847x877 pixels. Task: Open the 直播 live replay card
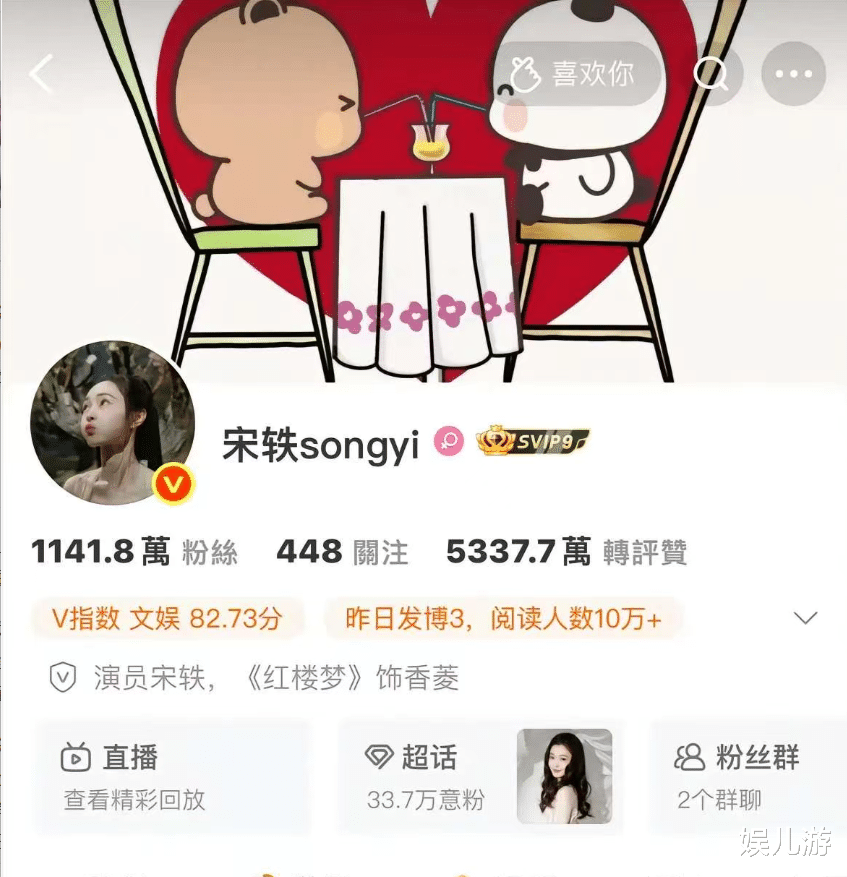173,777
